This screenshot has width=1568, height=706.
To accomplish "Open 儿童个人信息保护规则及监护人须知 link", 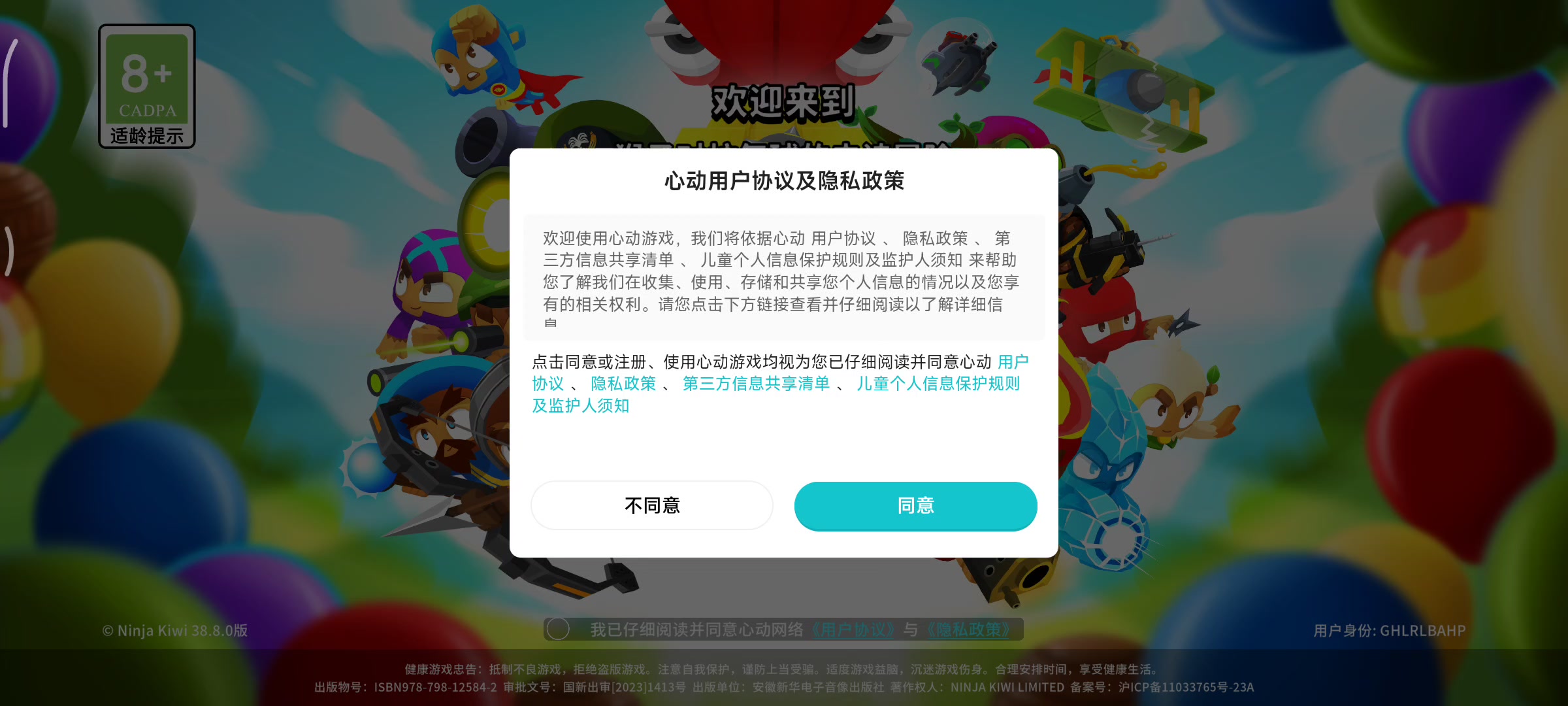I will click(938, 384).
